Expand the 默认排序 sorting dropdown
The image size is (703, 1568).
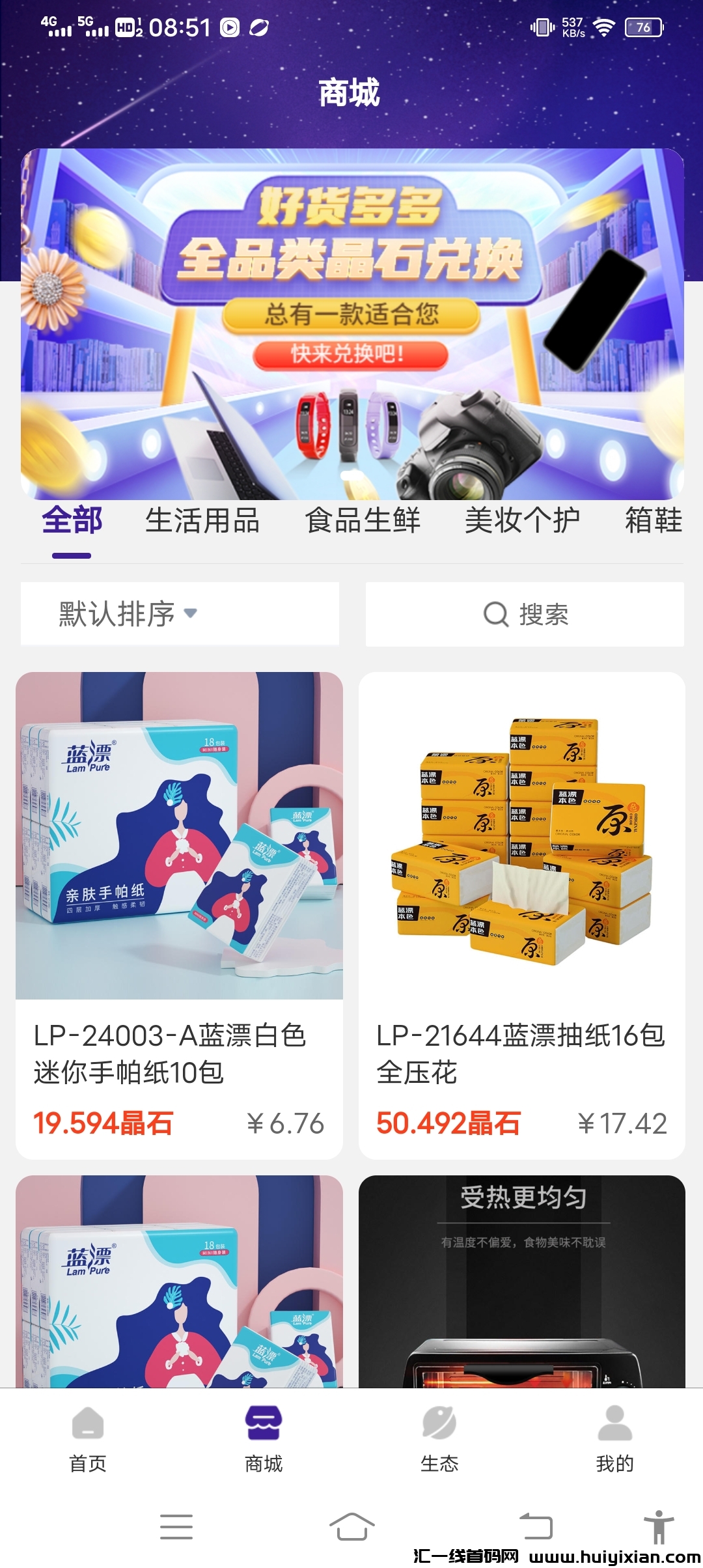point(114,613)
